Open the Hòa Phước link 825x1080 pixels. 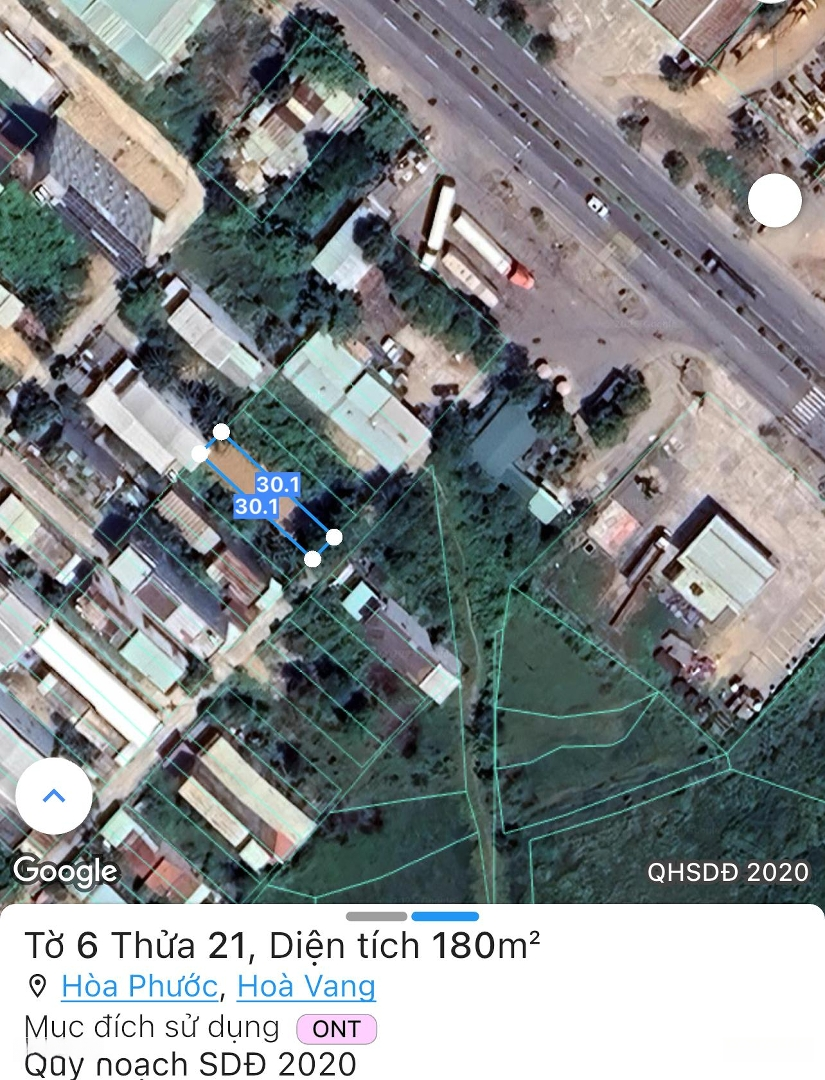click(139, 987)
